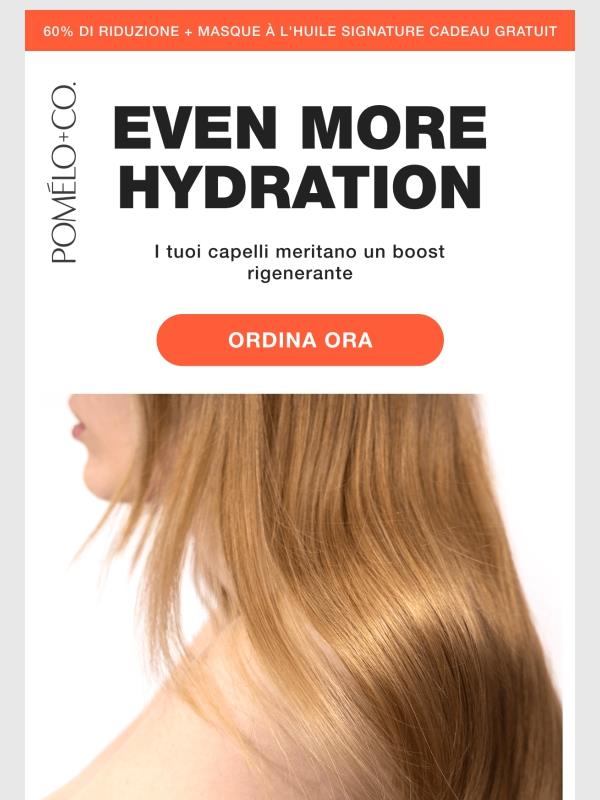This screenshot has height=800, width=600.
Task: Open the 60% di riduzione promo banner
Action: [300, 31]
